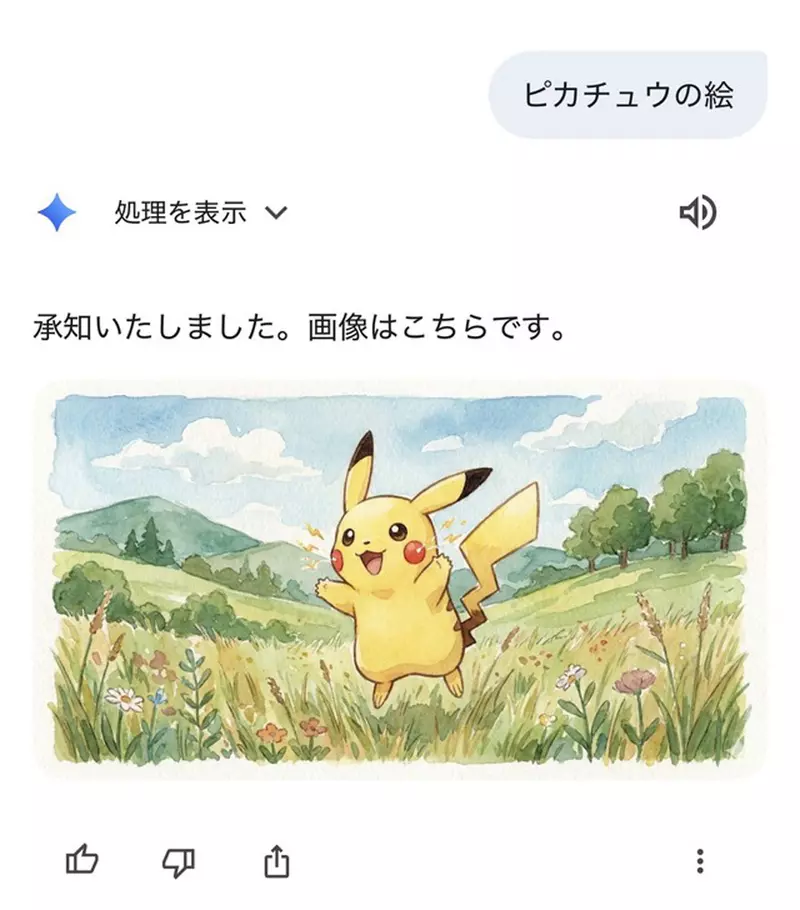800x910 pixels.
Task: Toggle positive feedback on the reply
Action: pos(85,860)
